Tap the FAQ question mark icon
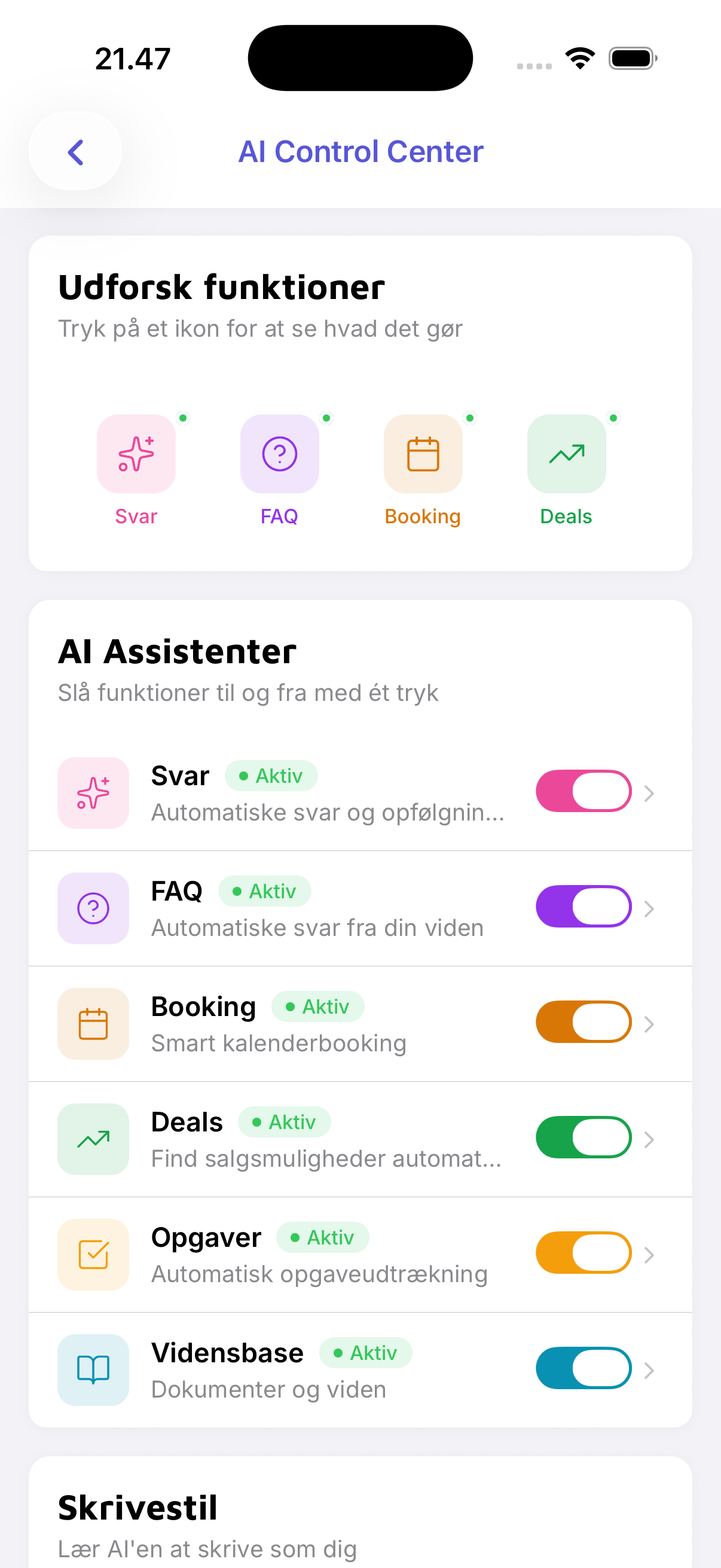This screenshot has width=721, height=1568. point(279,453)
